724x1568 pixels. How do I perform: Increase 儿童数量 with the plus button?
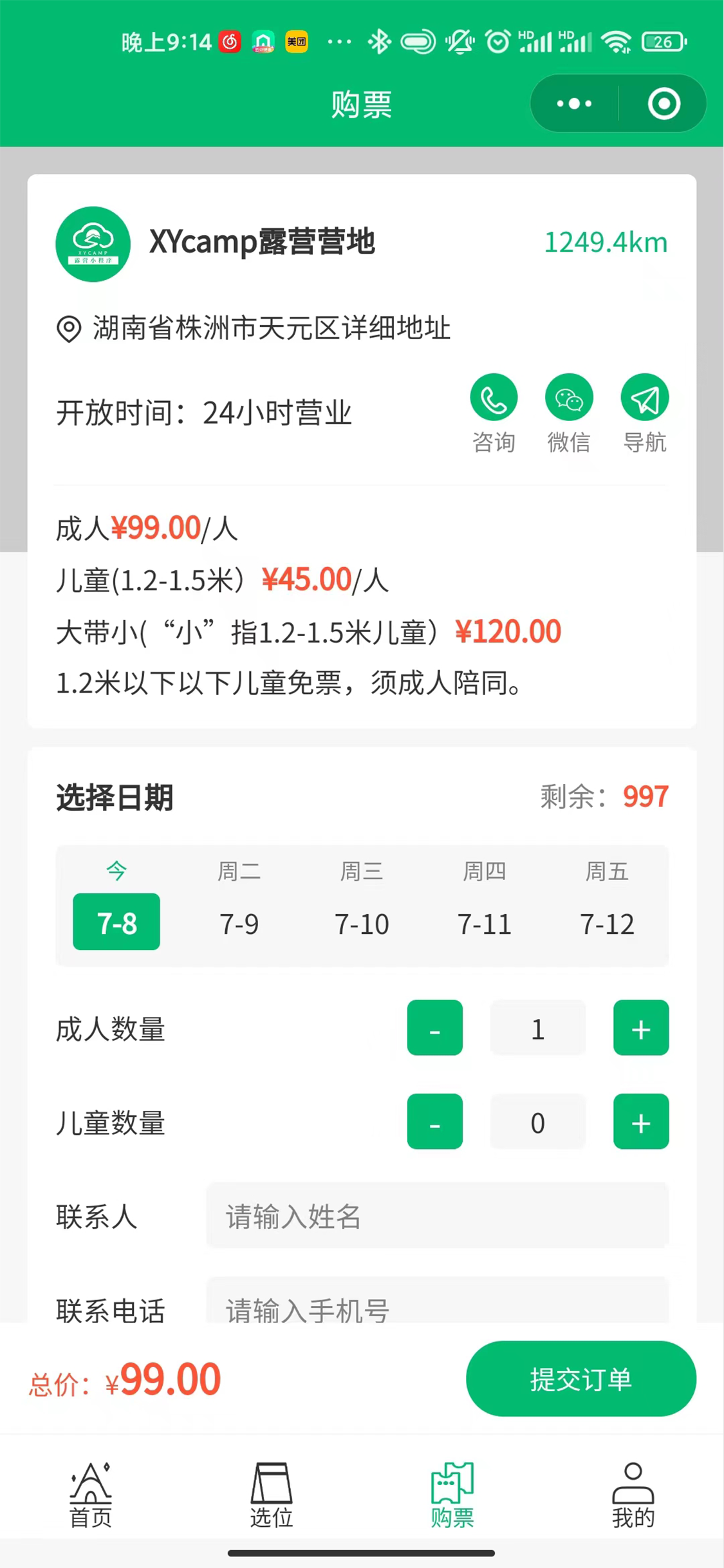pyautogui.click(x=640, y=1121)
